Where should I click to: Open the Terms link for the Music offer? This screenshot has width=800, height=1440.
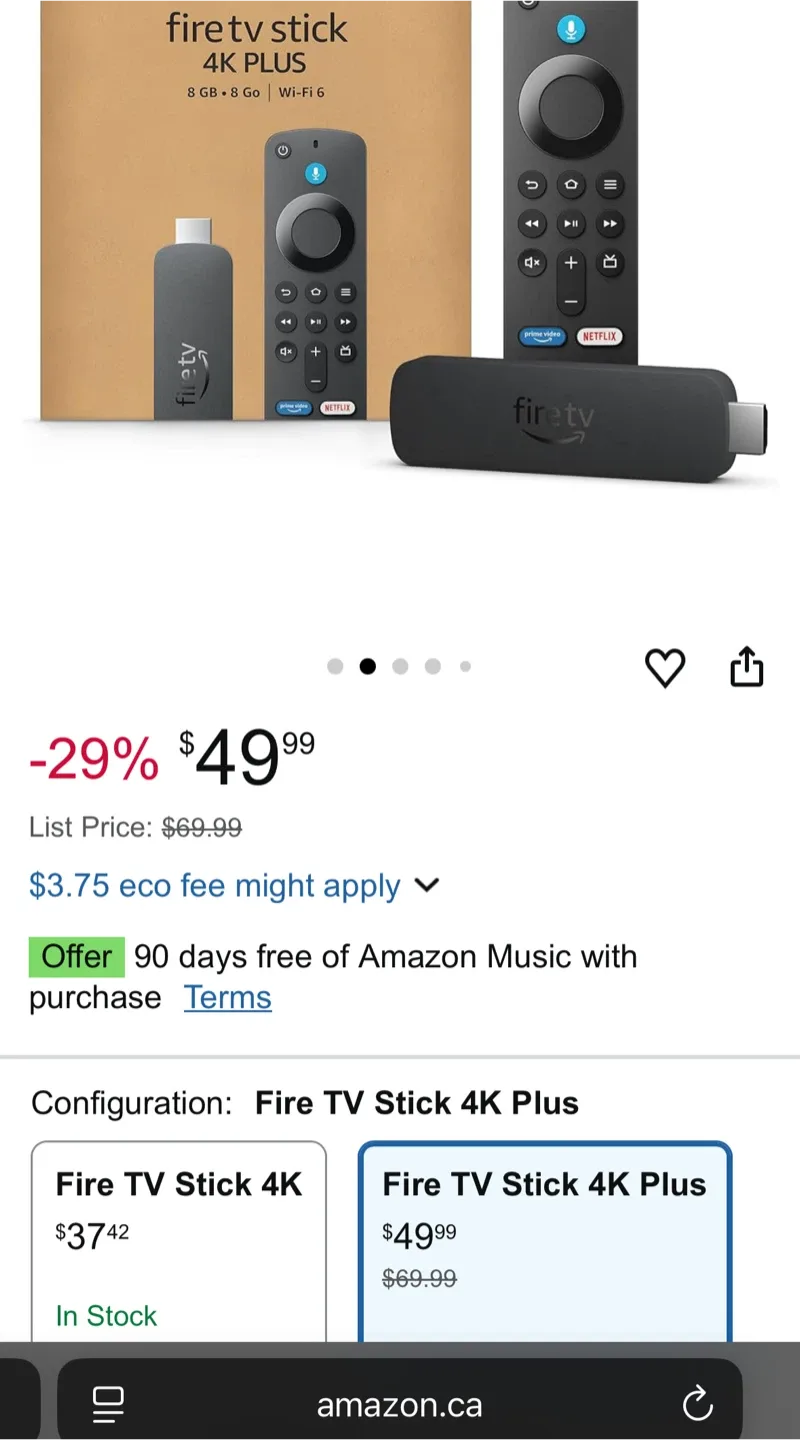228,997
